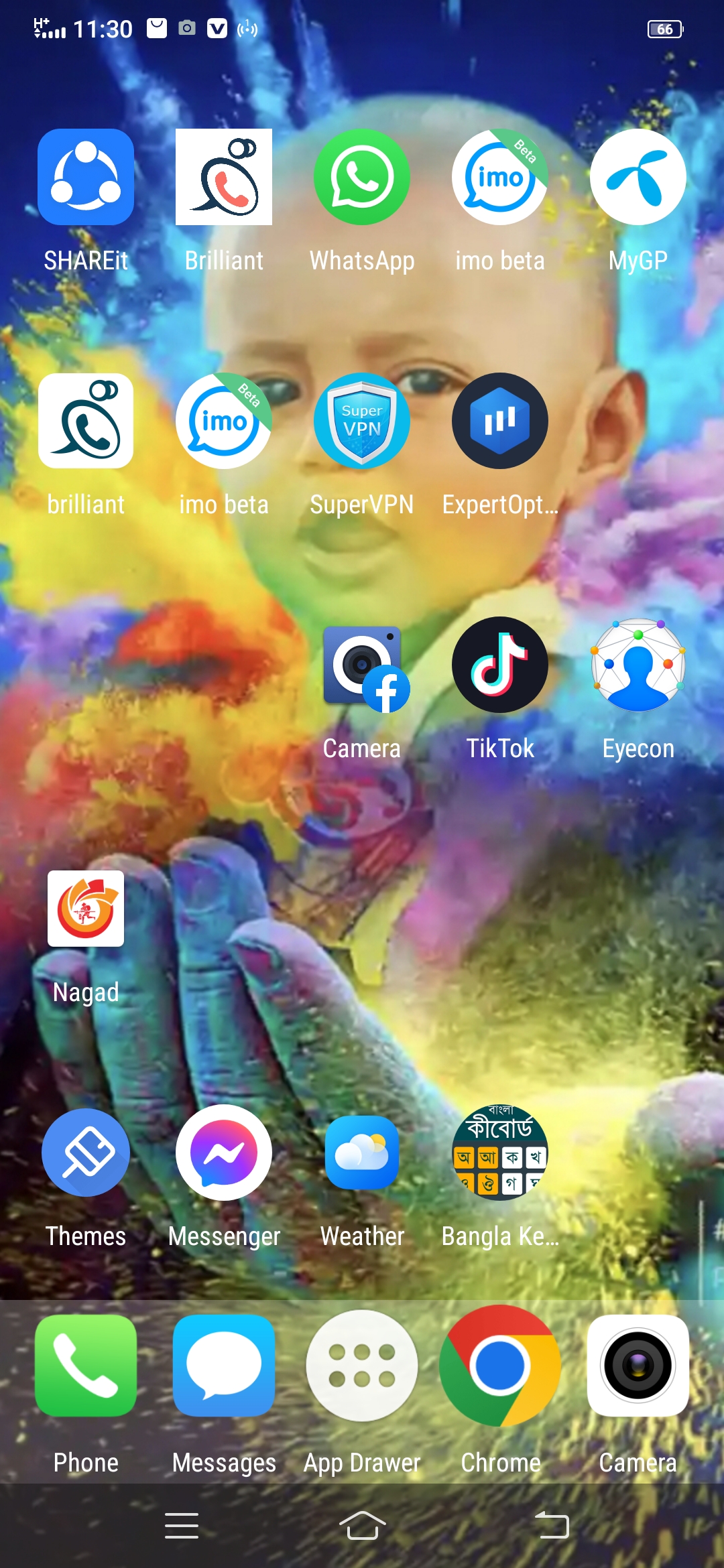Open the MyGP app
Screen dimensions: 724x1568
click(638, 177)
